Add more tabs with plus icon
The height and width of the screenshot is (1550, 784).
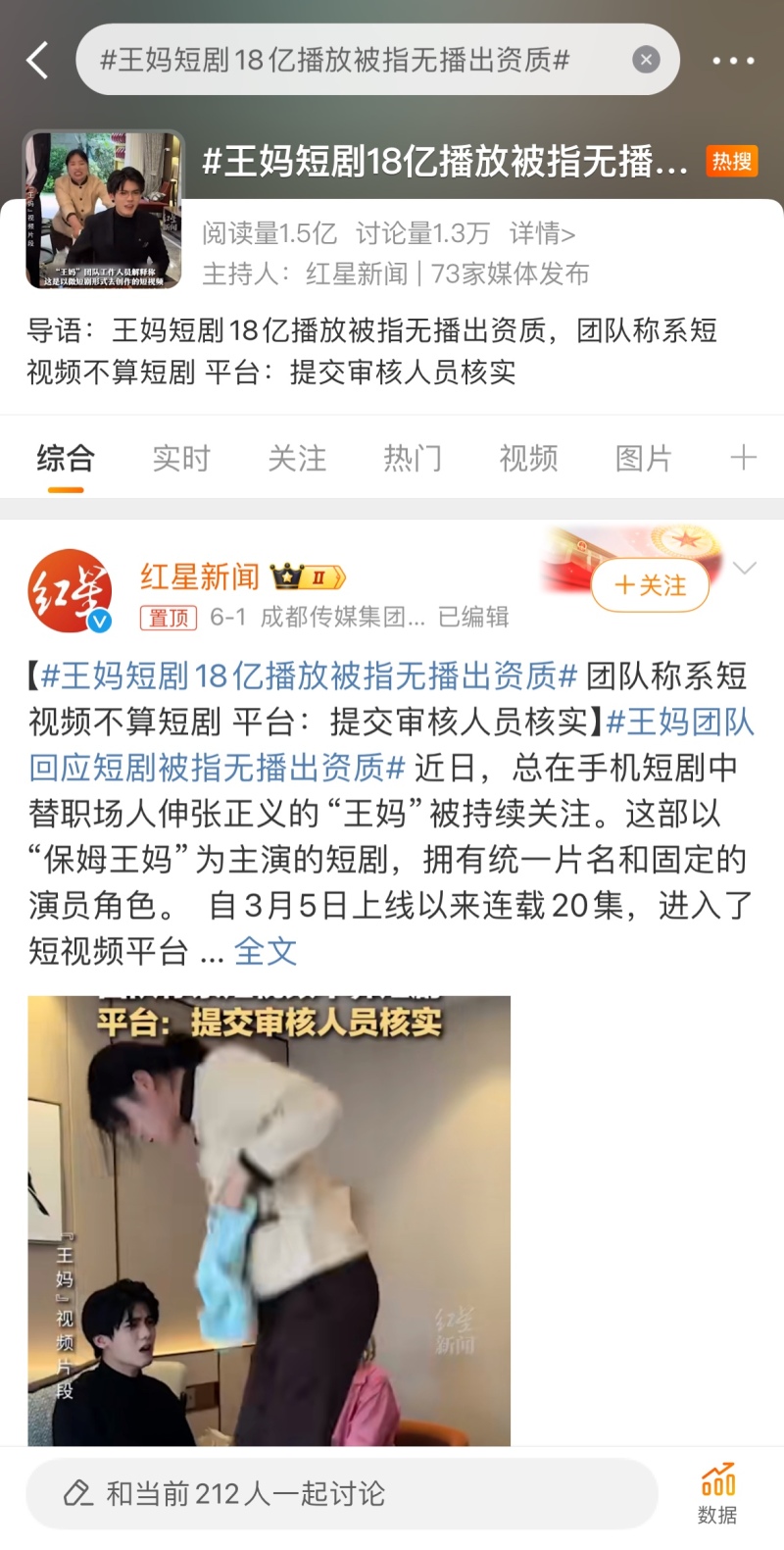[x=743, y=457]
